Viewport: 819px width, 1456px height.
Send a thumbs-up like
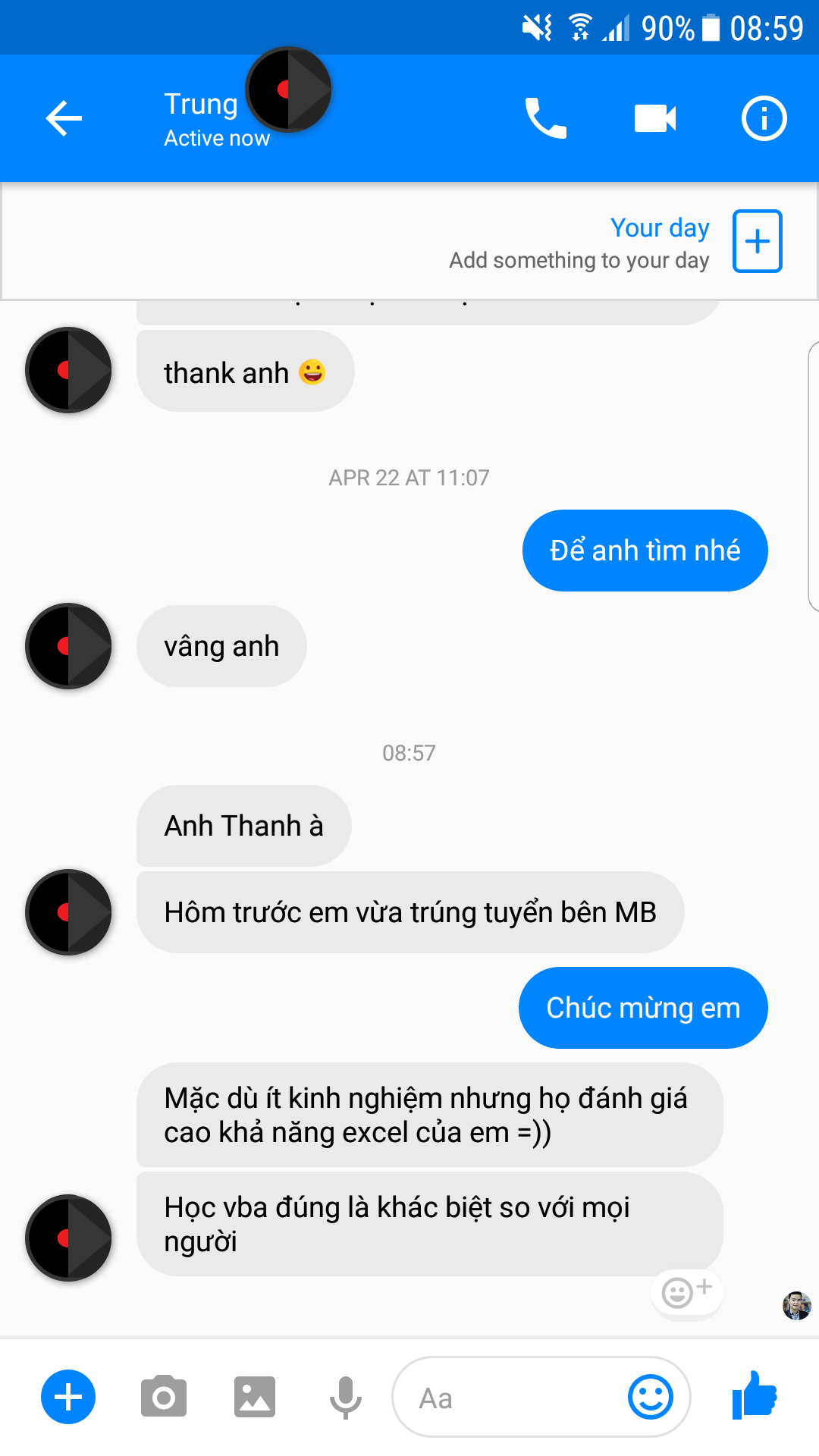[755, 1395]
